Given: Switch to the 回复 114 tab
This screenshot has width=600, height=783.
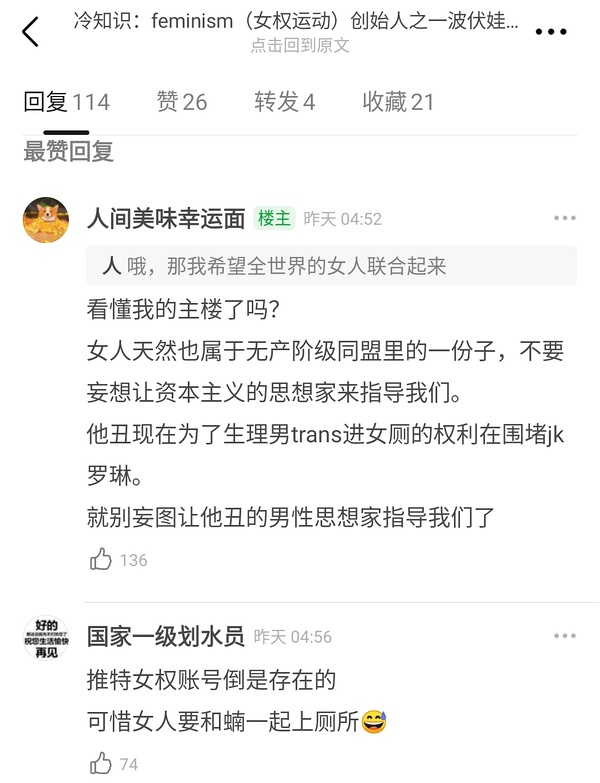Looking at the screenshot, I should click(x=66, y=102).
